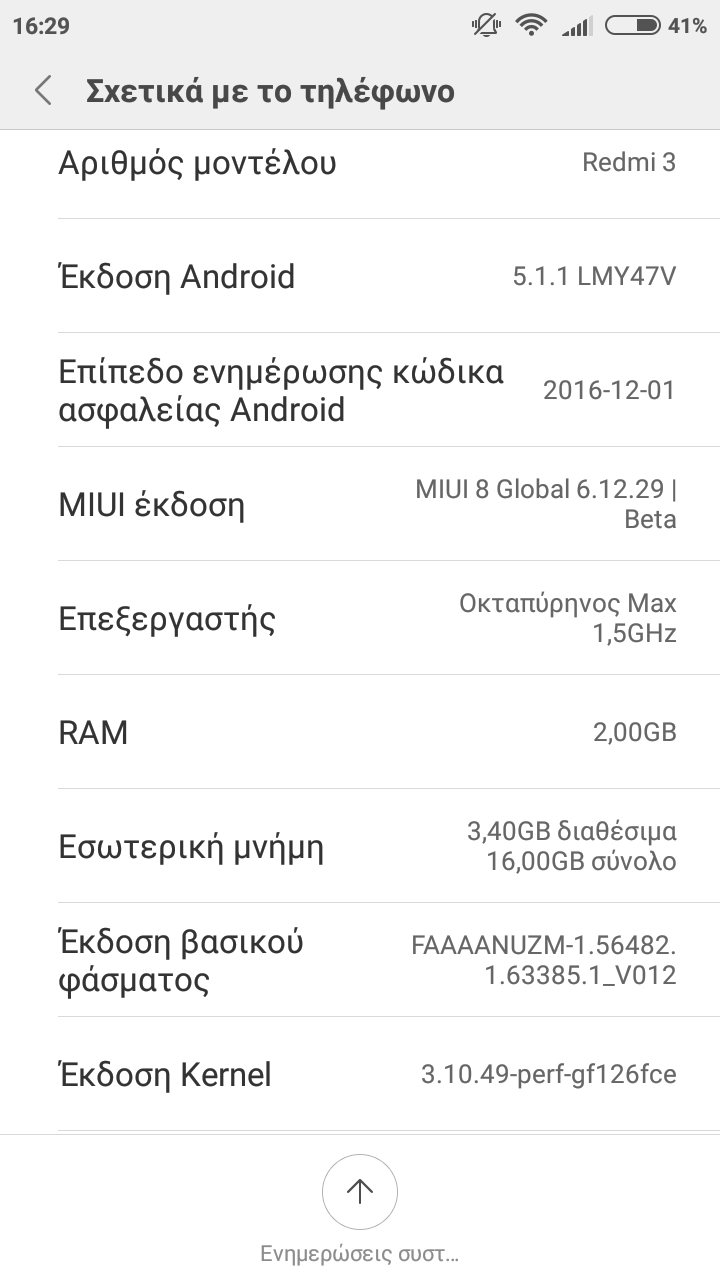The image size is (720, 1280).
Task: Open the Αριθμός μοντέλου row
Action: (x=360, y=163)
